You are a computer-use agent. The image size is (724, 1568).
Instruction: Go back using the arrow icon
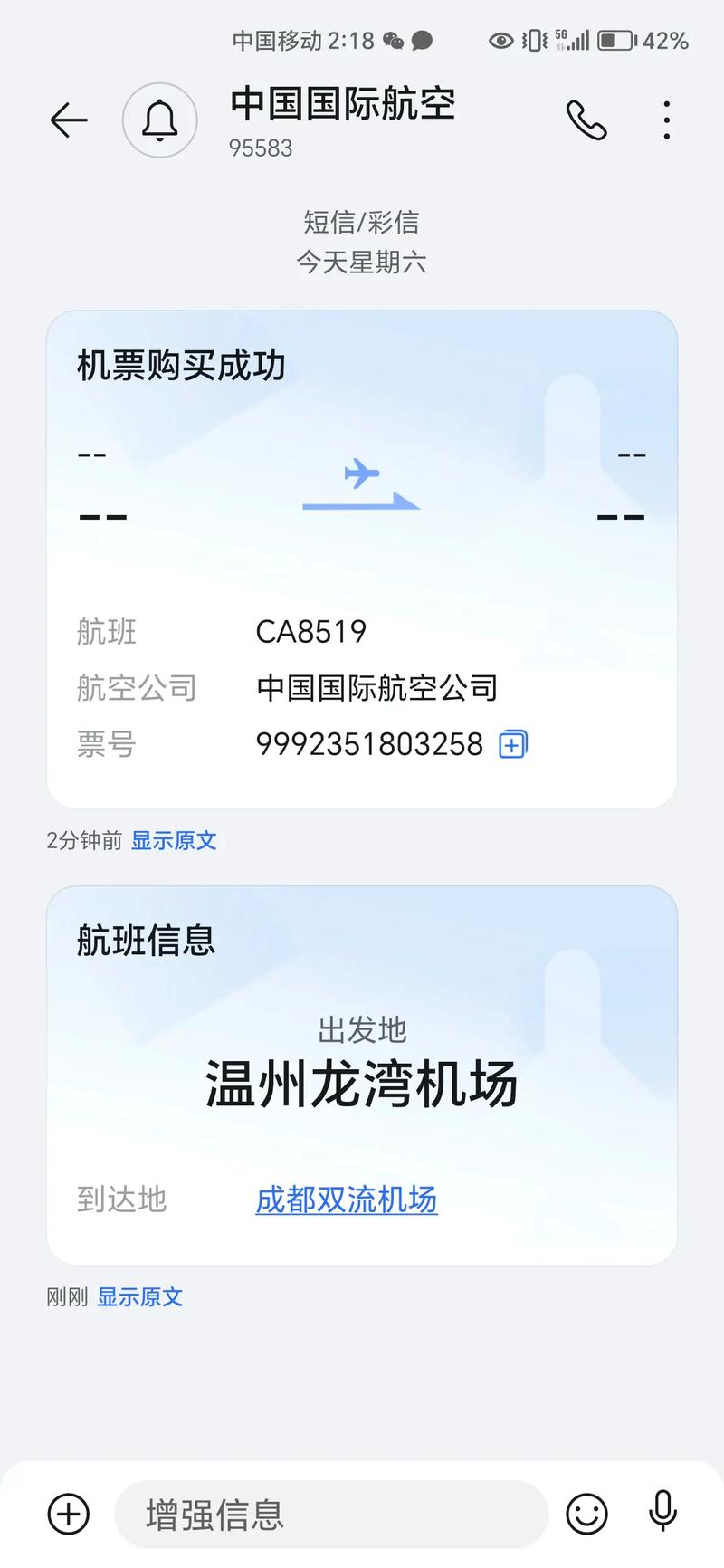point(69,120)
